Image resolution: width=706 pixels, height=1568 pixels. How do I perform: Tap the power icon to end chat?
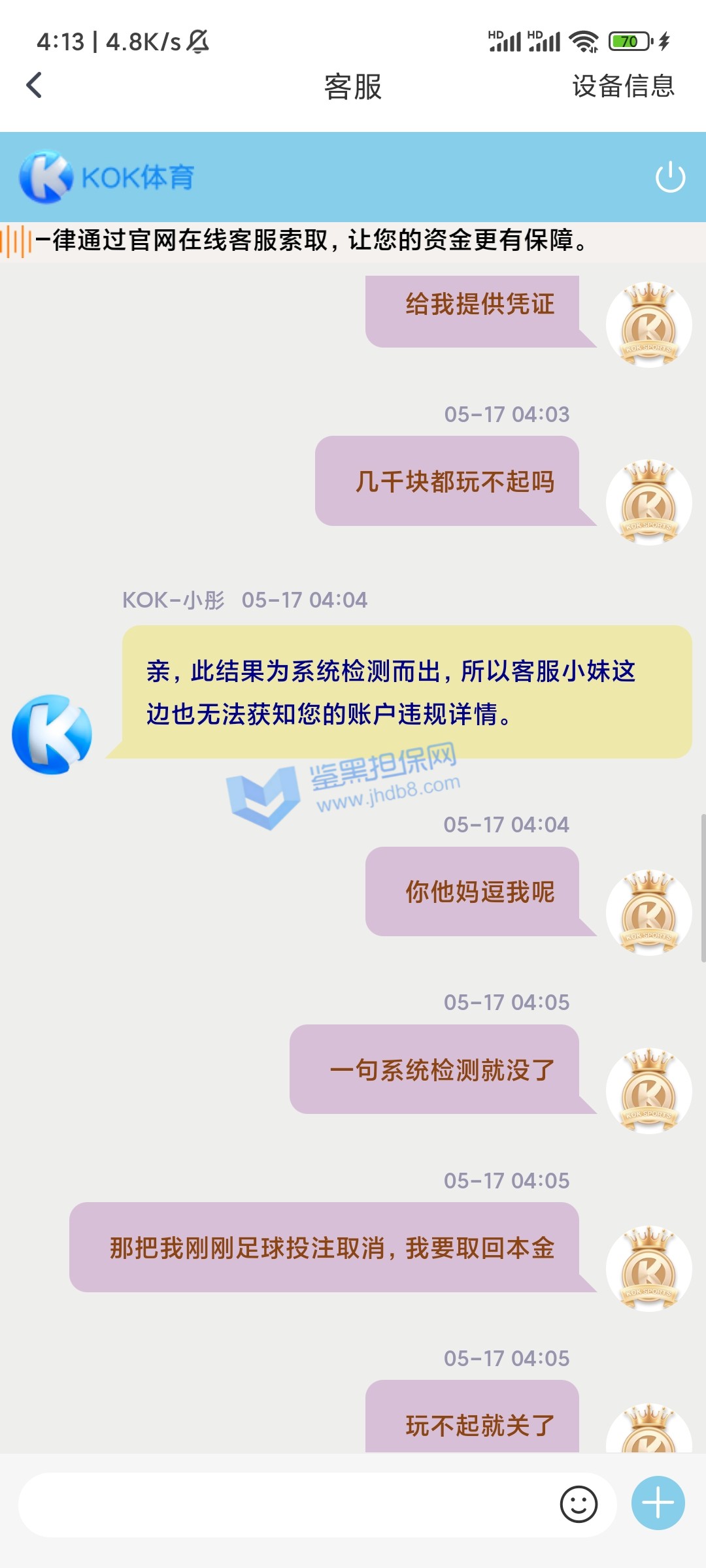coord(670,177)
